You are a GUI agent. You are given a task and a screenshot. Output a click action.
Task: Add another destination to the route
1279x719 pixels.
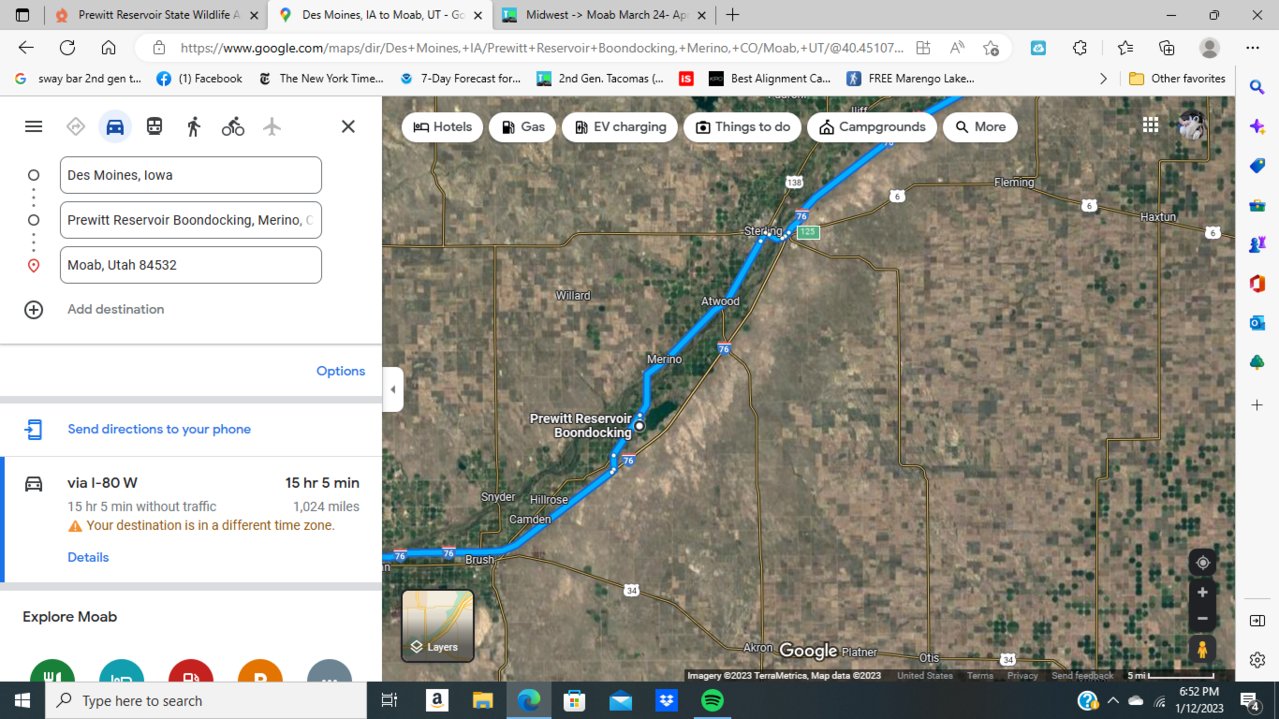(115, 309)
